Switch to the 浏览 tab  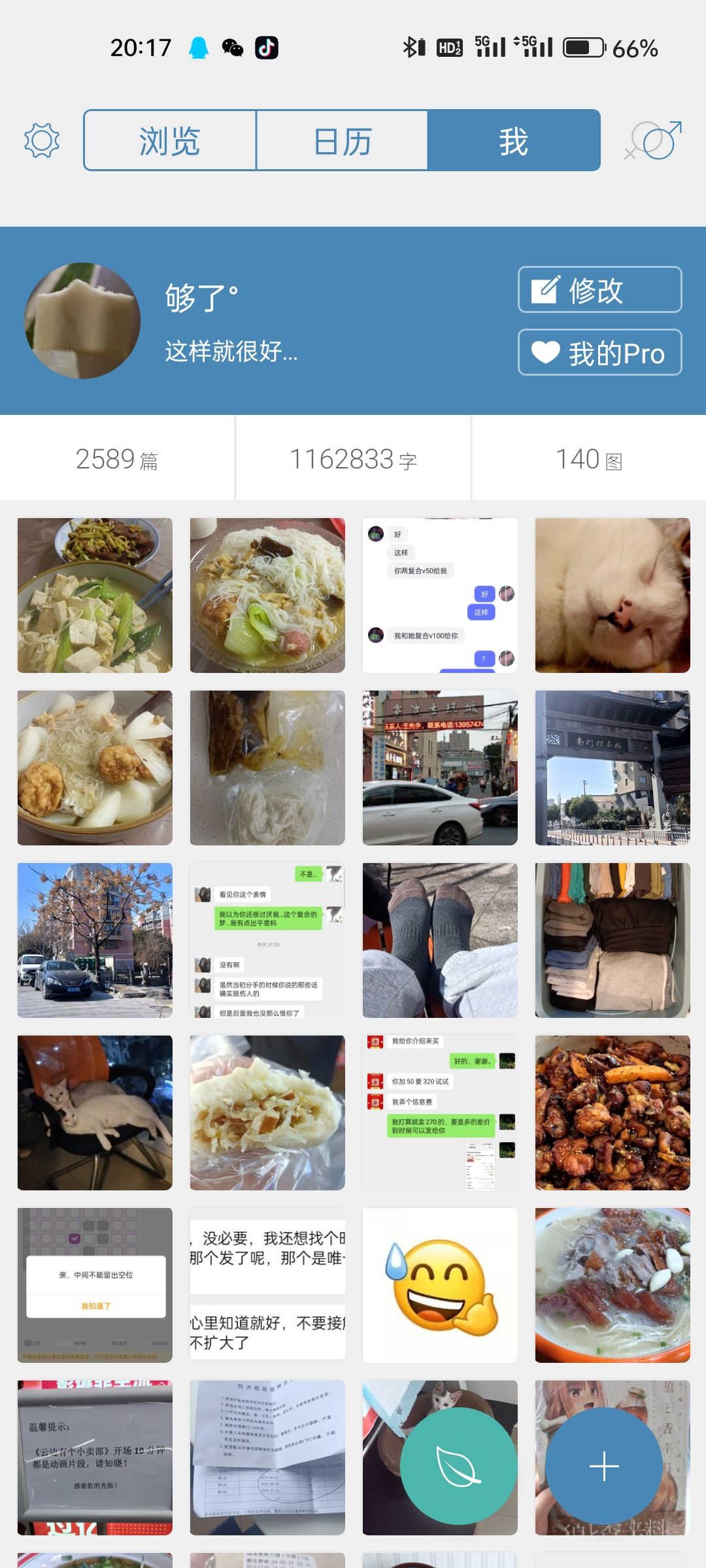170,140
